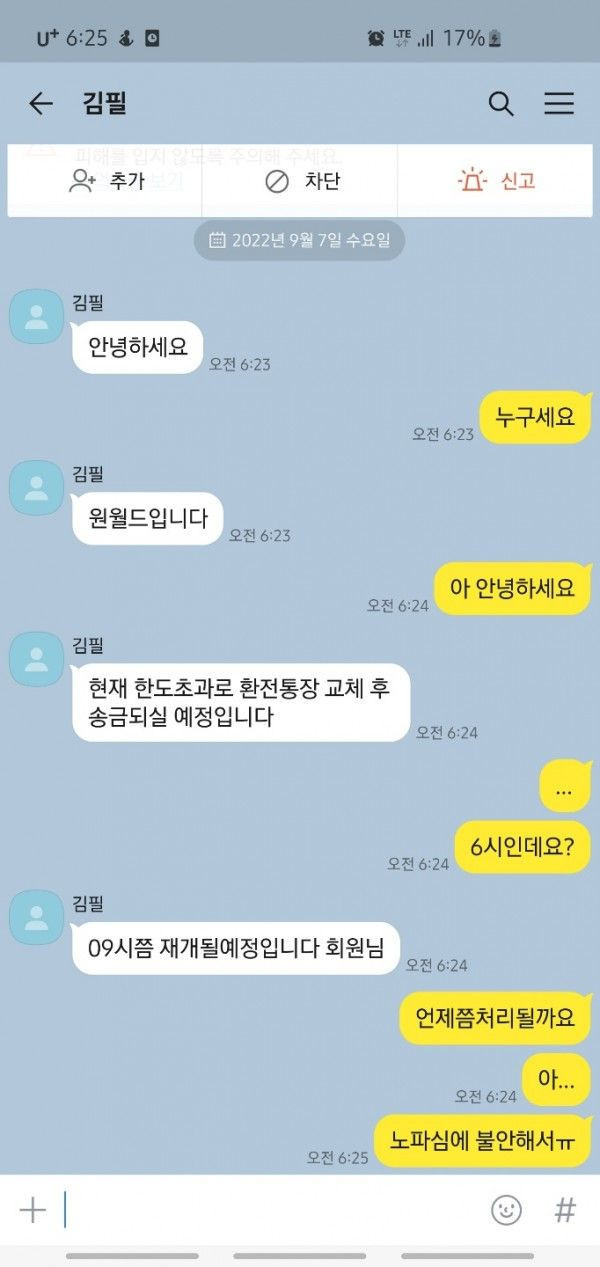Tap the hashtag search icon

(565, 1210)
